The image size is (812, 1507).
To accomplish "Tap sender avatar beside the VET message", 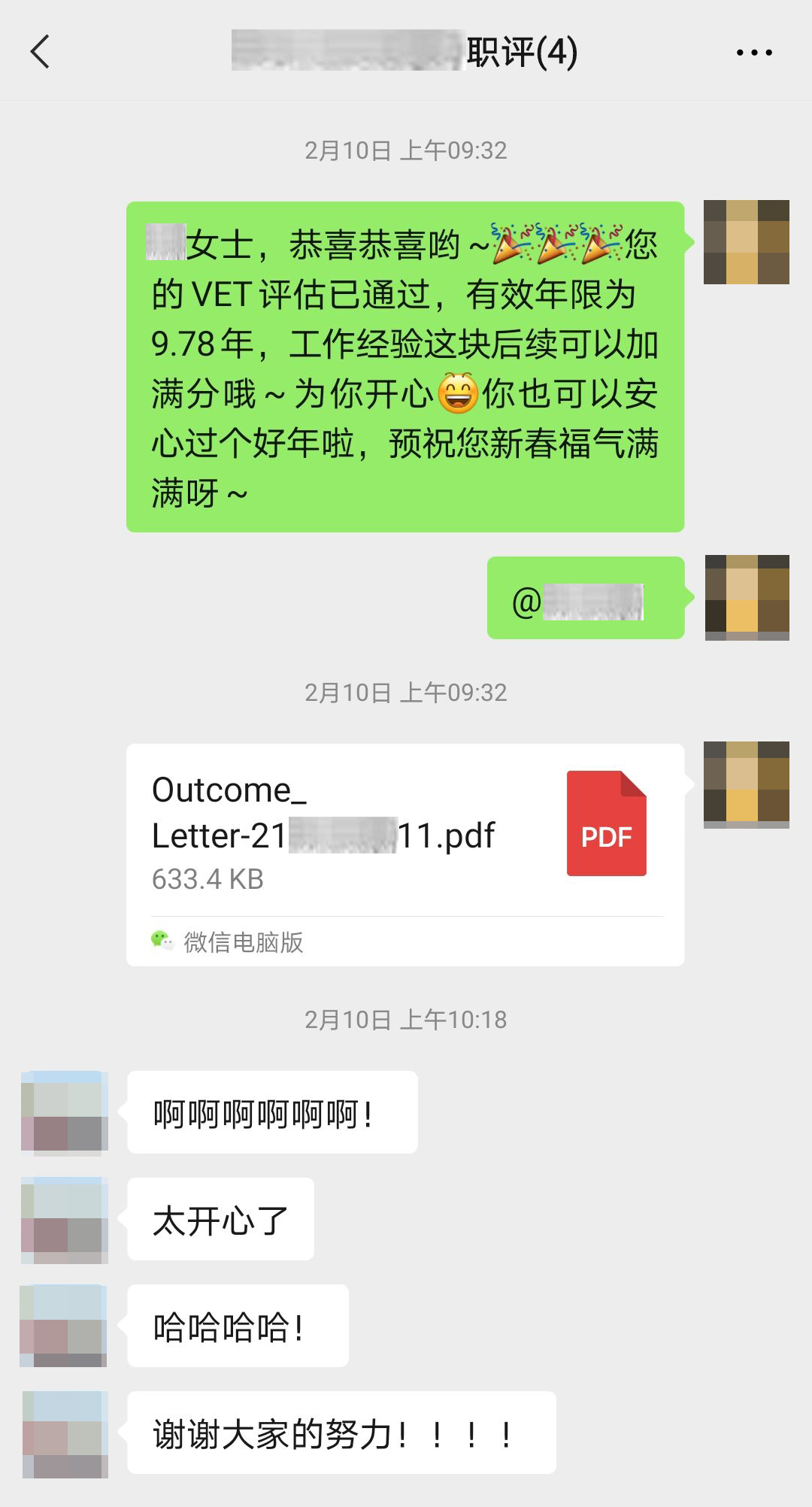I will point(746,242).
